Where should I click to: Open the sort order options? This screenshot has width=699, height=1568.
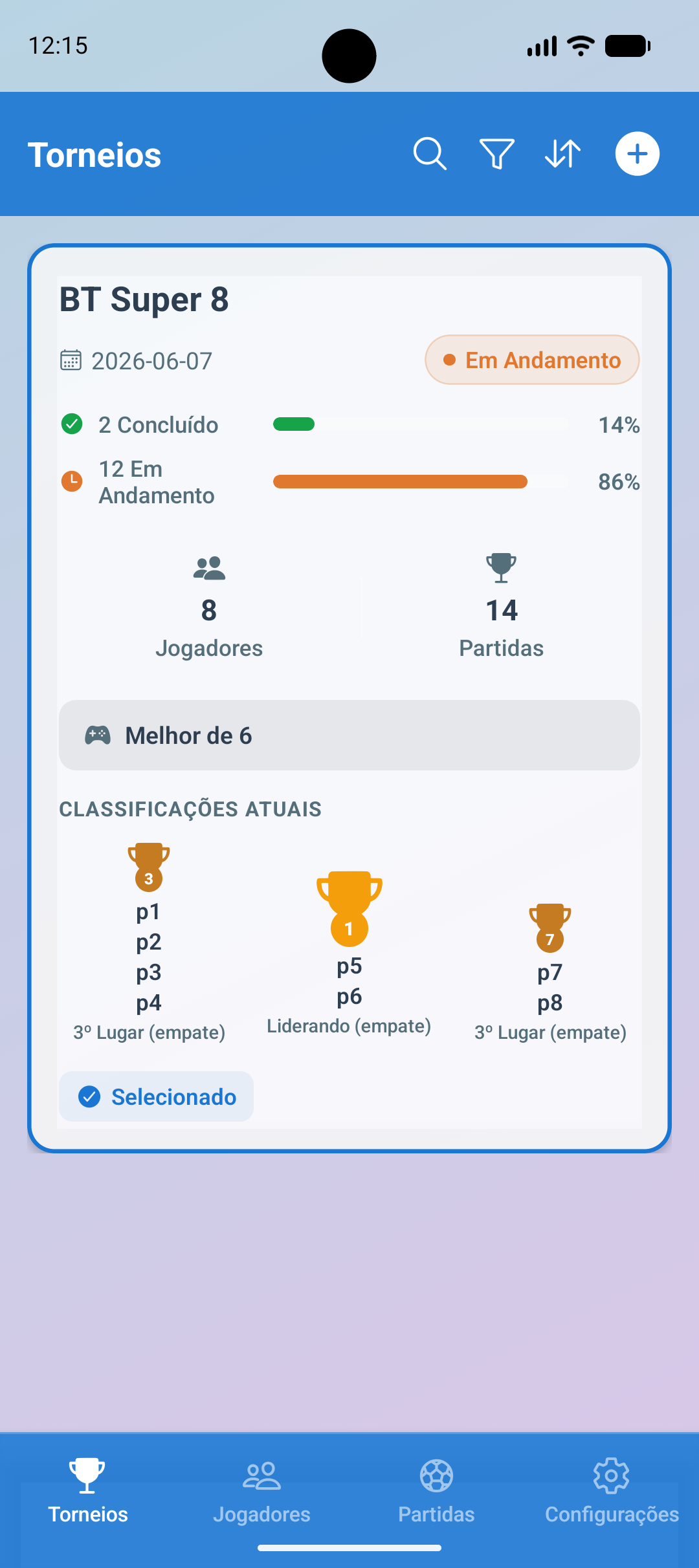[563, 154]
